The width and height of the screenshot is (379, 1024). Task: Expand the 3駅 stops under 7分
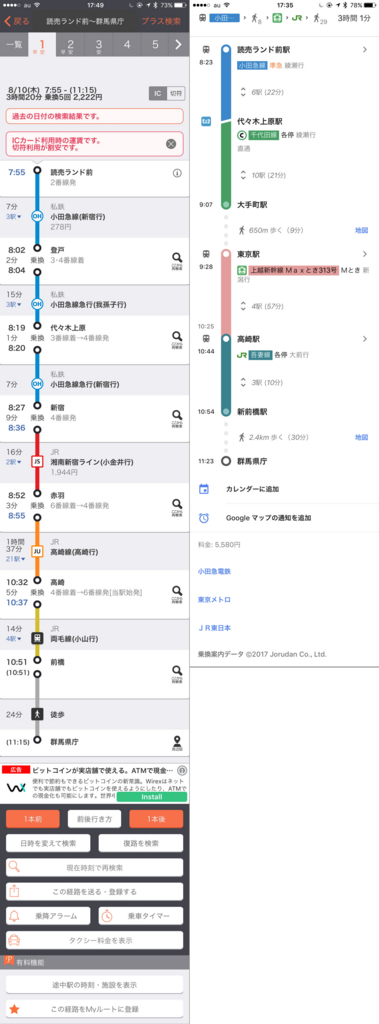14,216
